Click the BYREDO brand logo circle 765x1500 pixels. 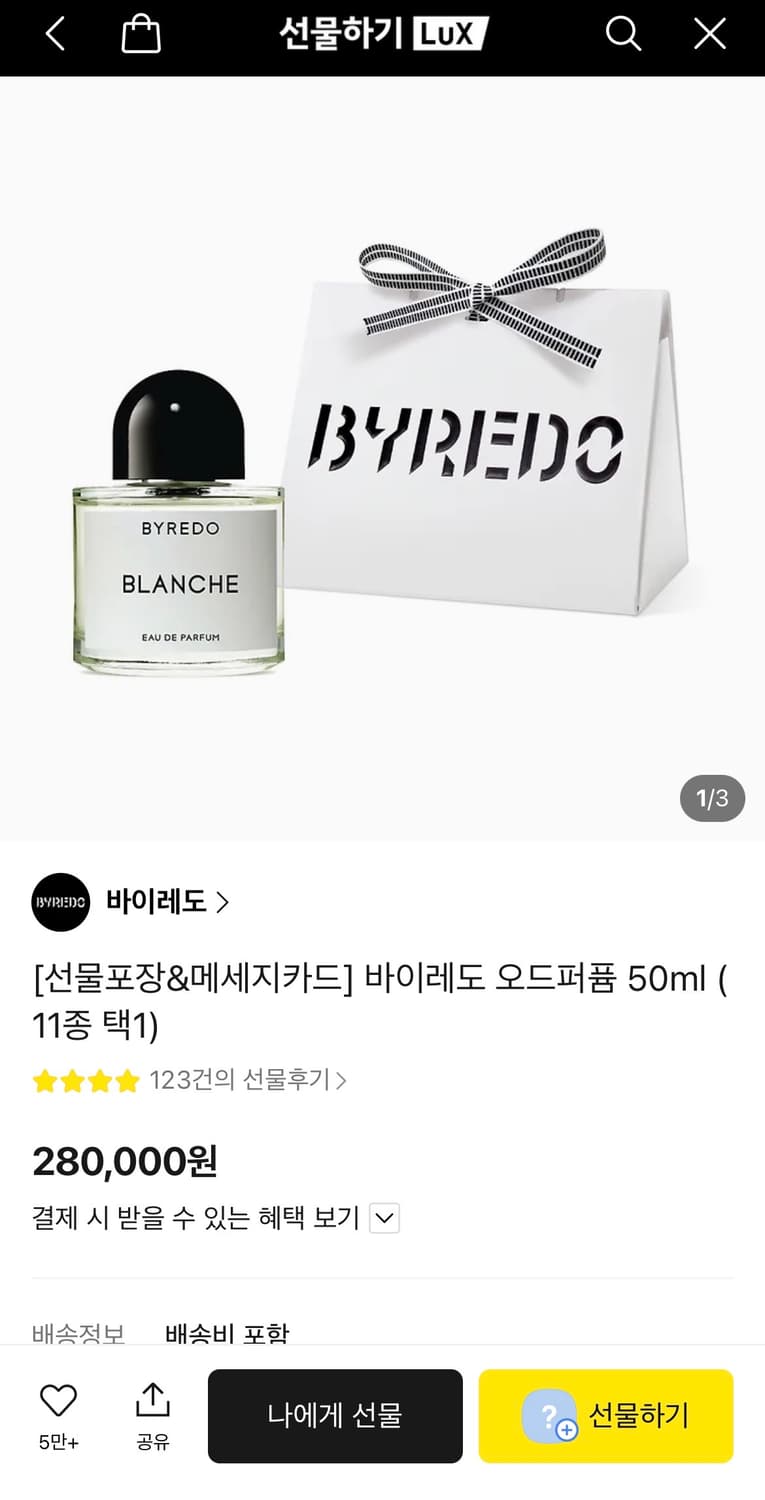[x=60, y=902]
